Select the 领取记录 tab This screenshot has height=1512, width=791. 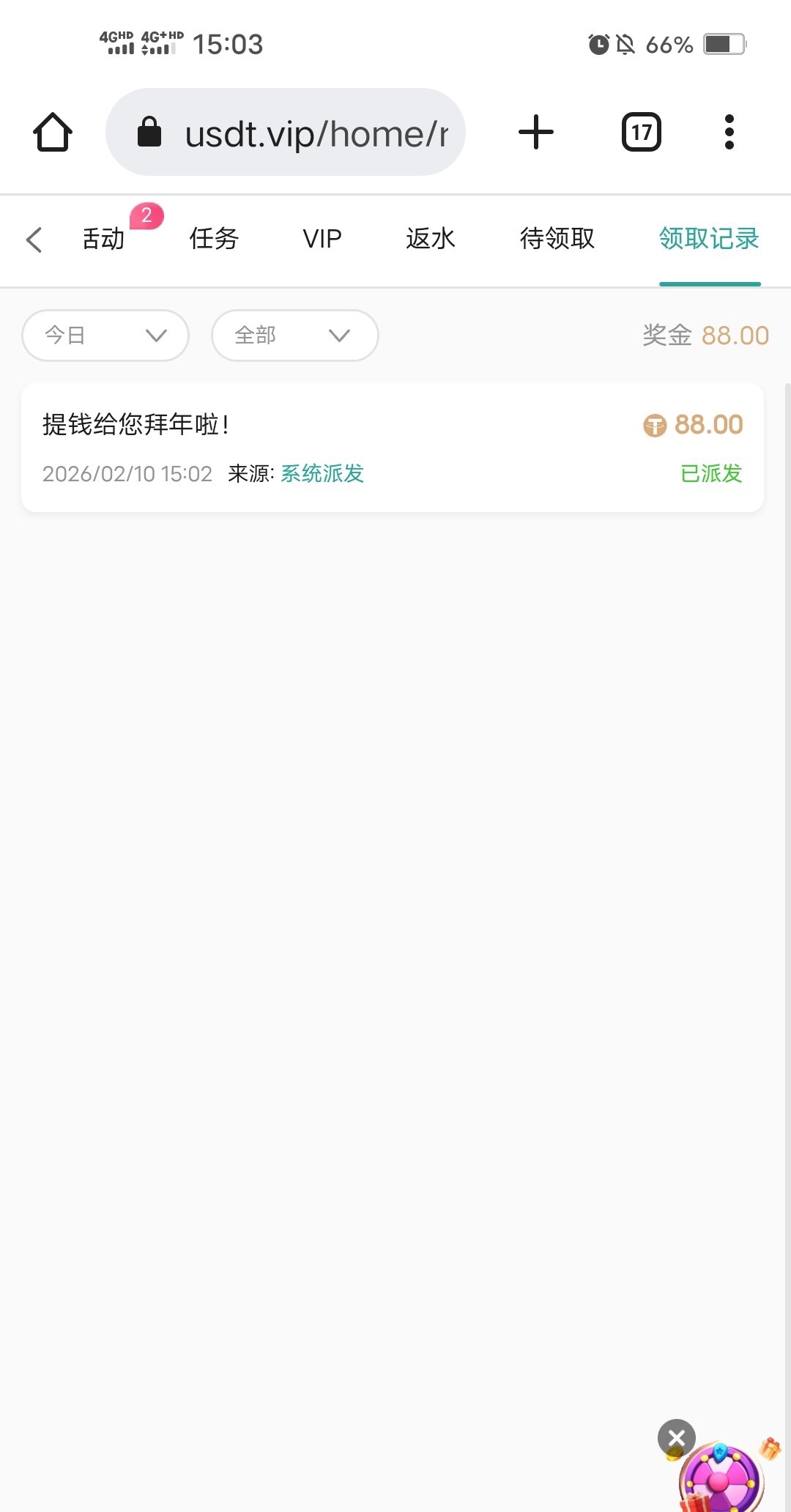pyautogui.click(x=709, y=239)
